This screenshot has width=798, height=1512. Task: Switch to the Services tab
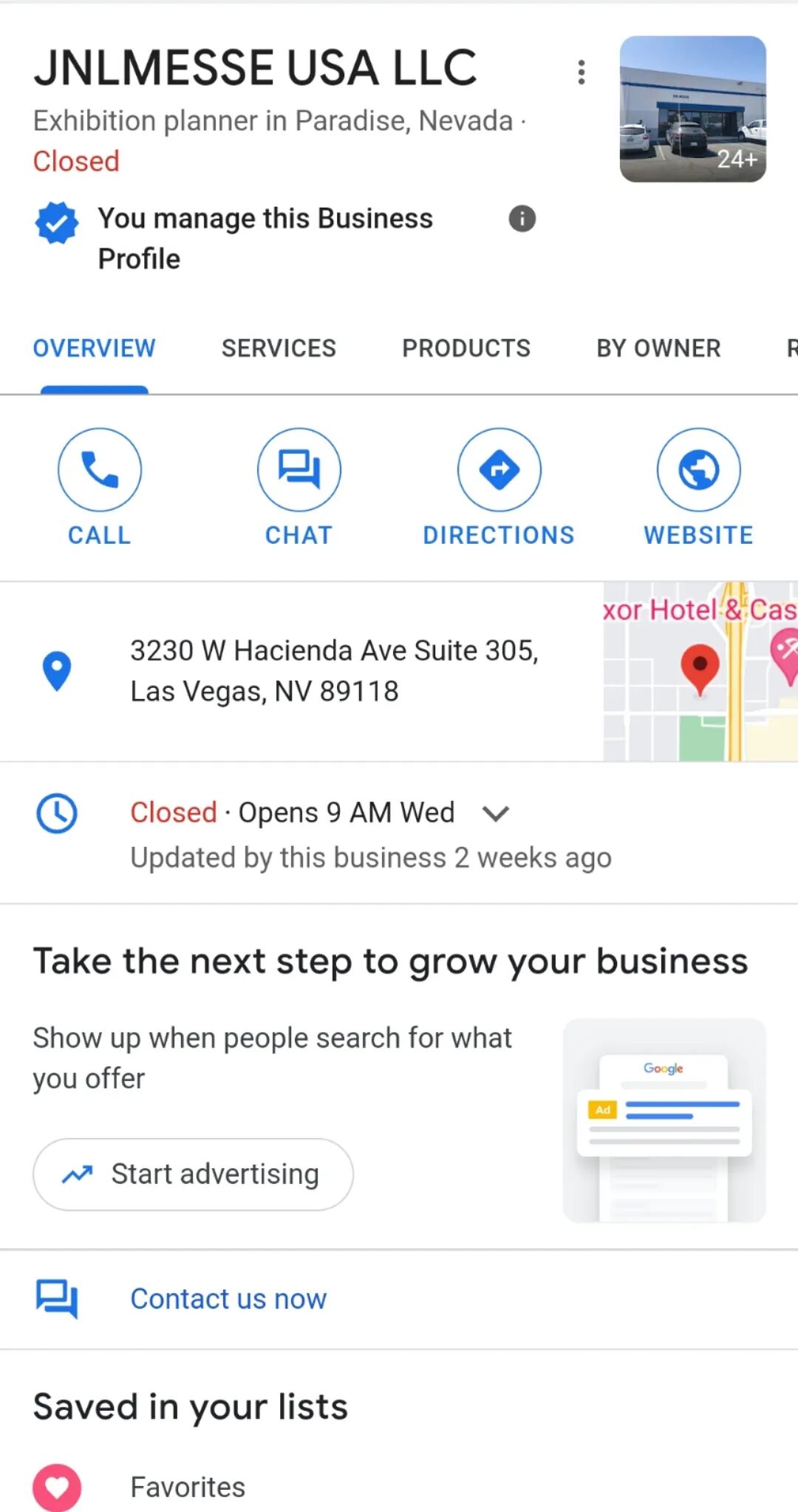[x=279, y=348]
